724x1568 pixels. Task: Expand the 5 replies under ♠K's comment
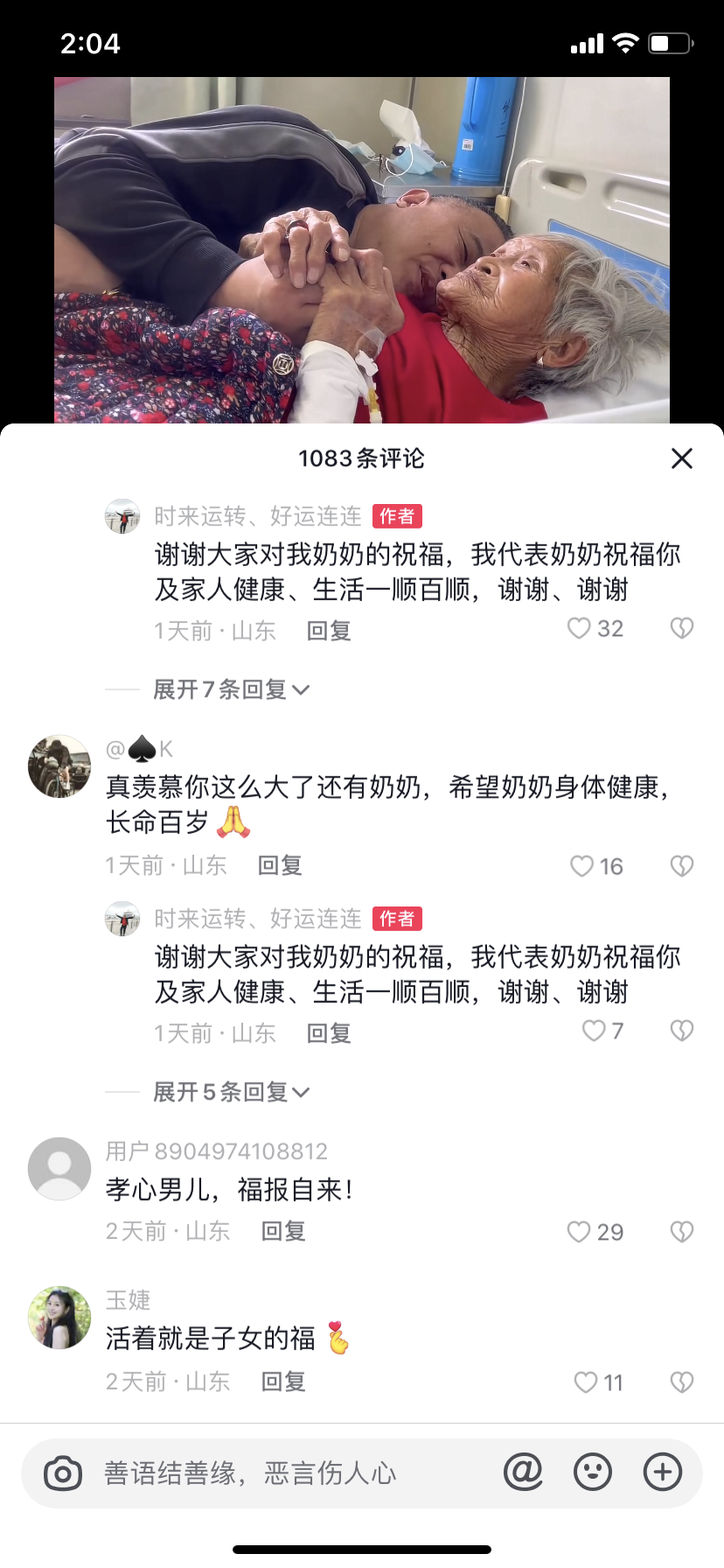[231, 1092]
